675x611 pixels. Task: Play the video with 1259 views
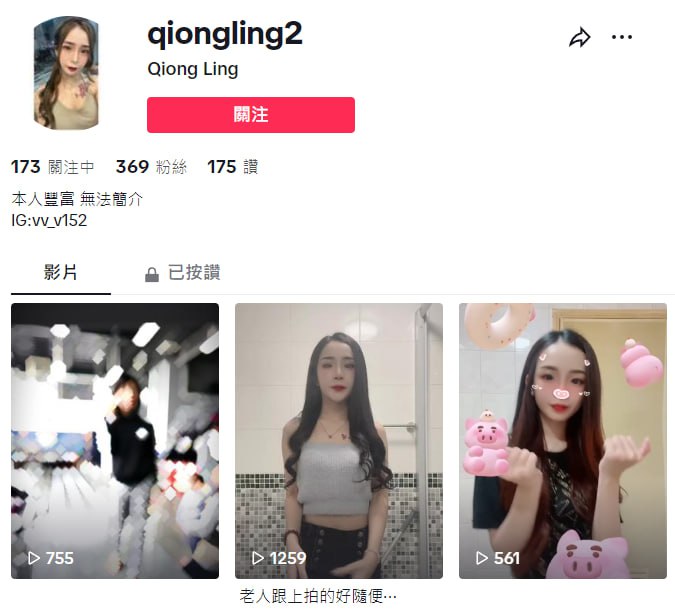pos(339,440)
